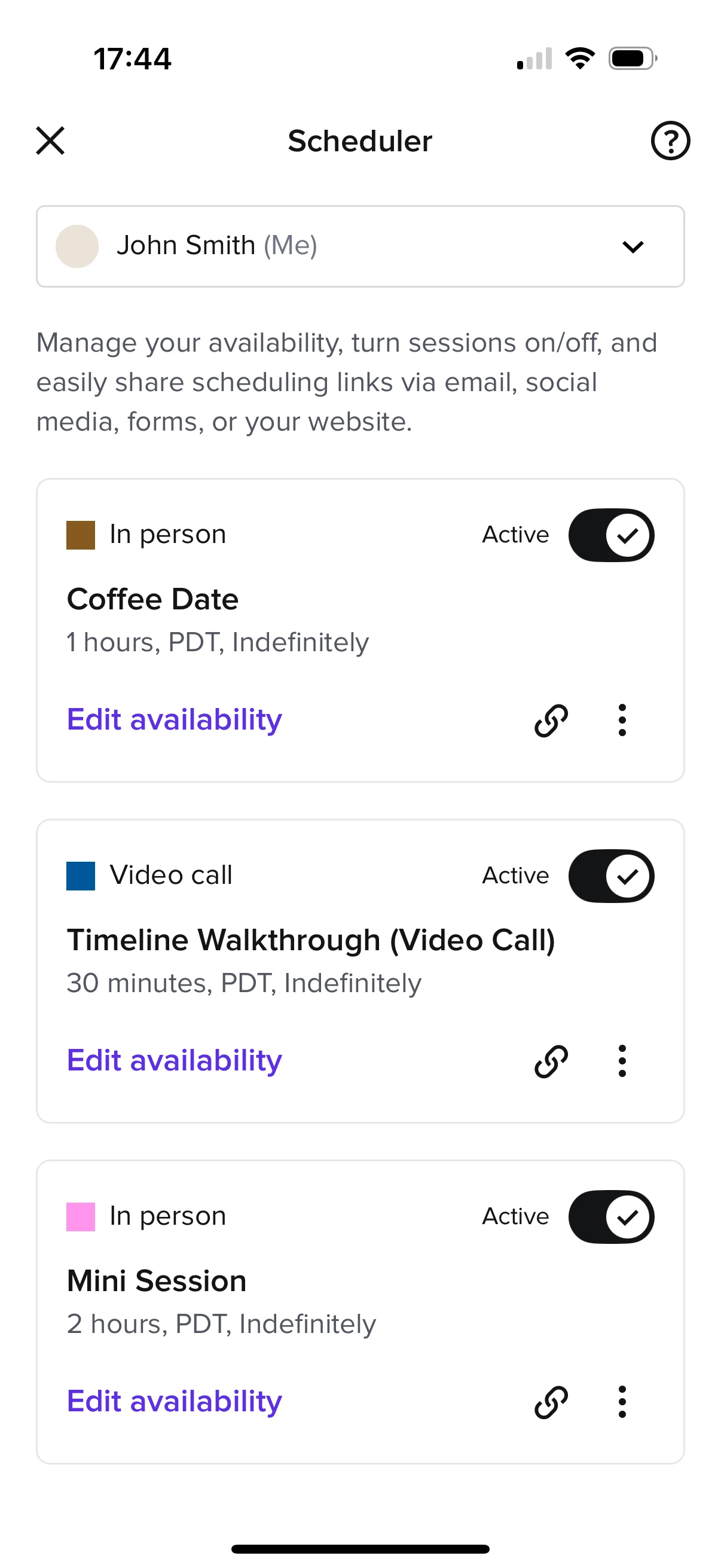Edit availability for Mini Session
721x1568 pixels.
click(x=175, y=1401)
